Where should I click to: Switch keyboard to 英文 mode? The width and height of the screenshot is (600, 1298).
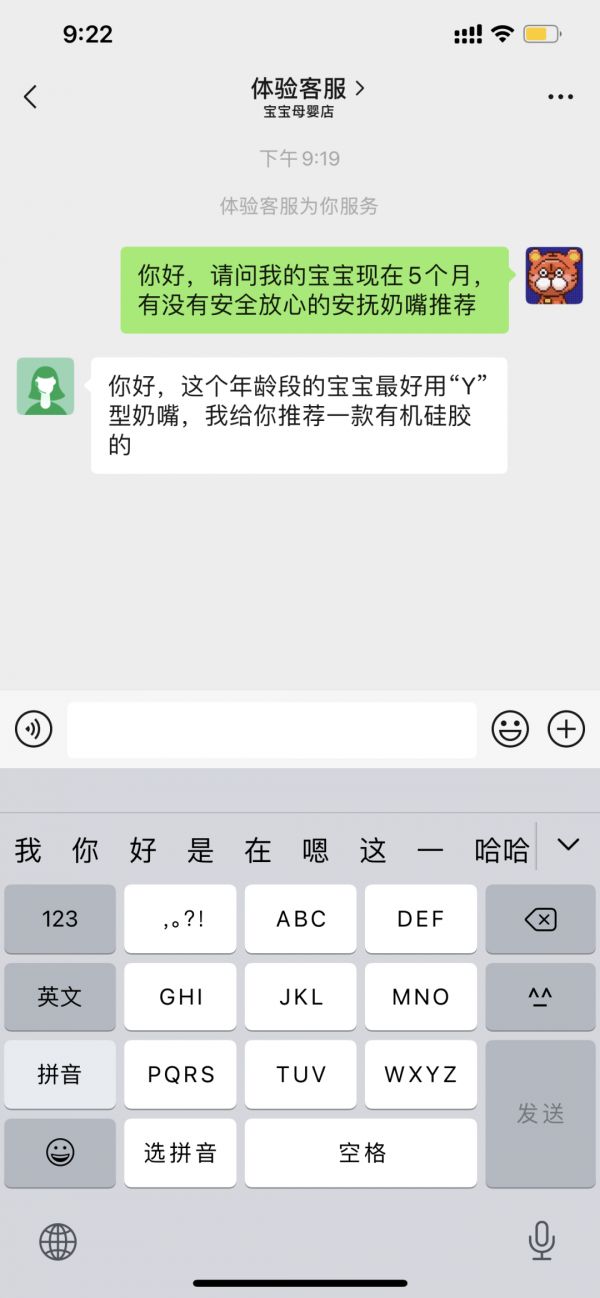pos(60,997)
